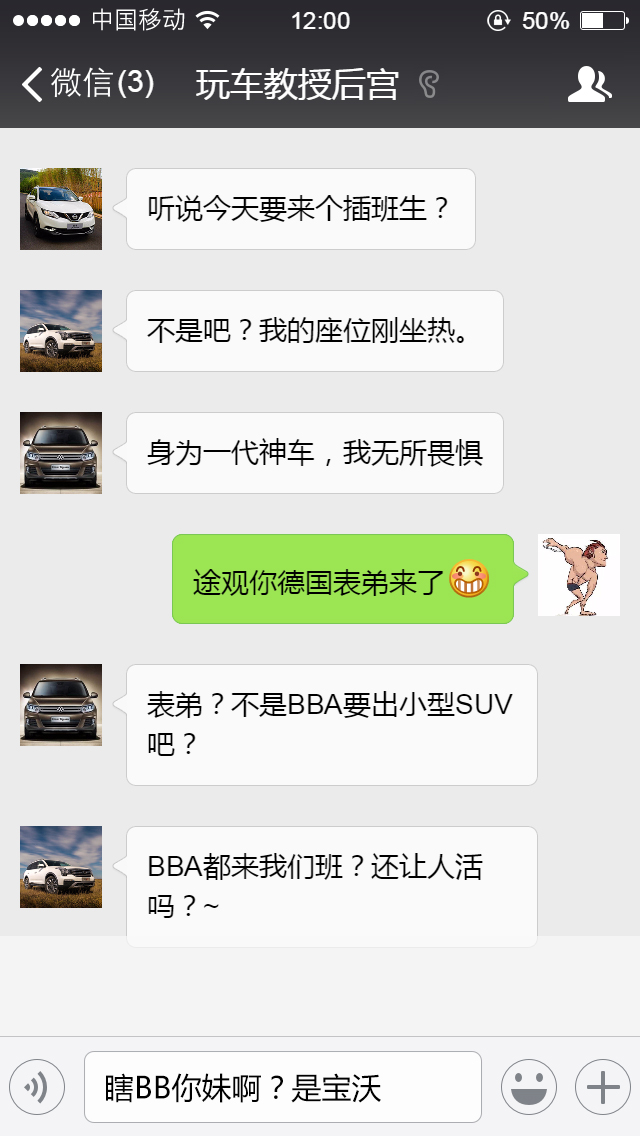Open my own avatar beside the green message
Viewport: 640px width, 1136px height.
[x=579, y=575]
